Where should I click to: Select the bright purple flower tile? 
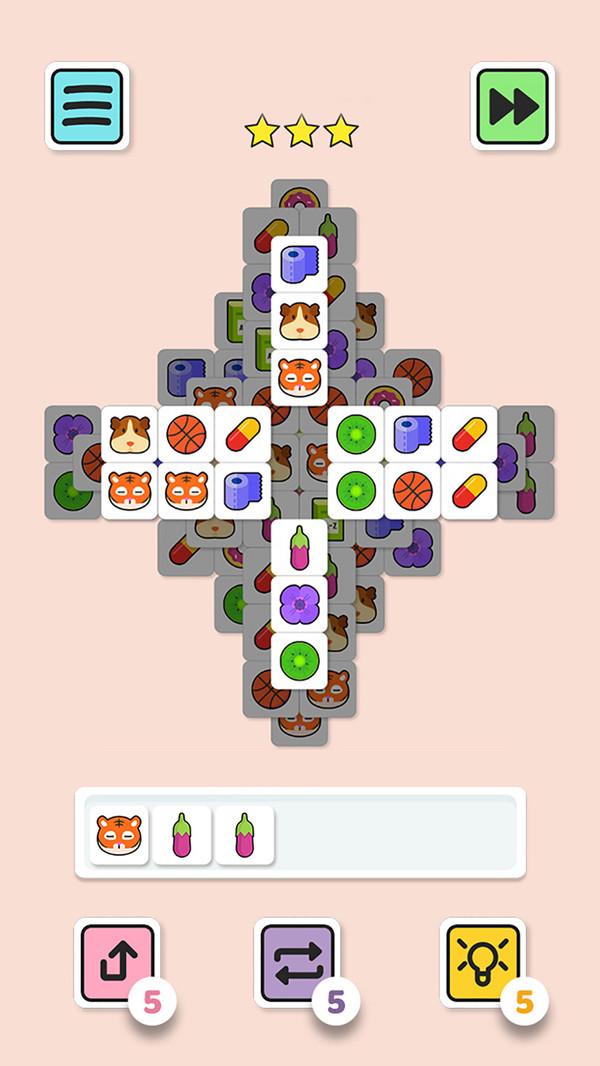click(299, 604)
